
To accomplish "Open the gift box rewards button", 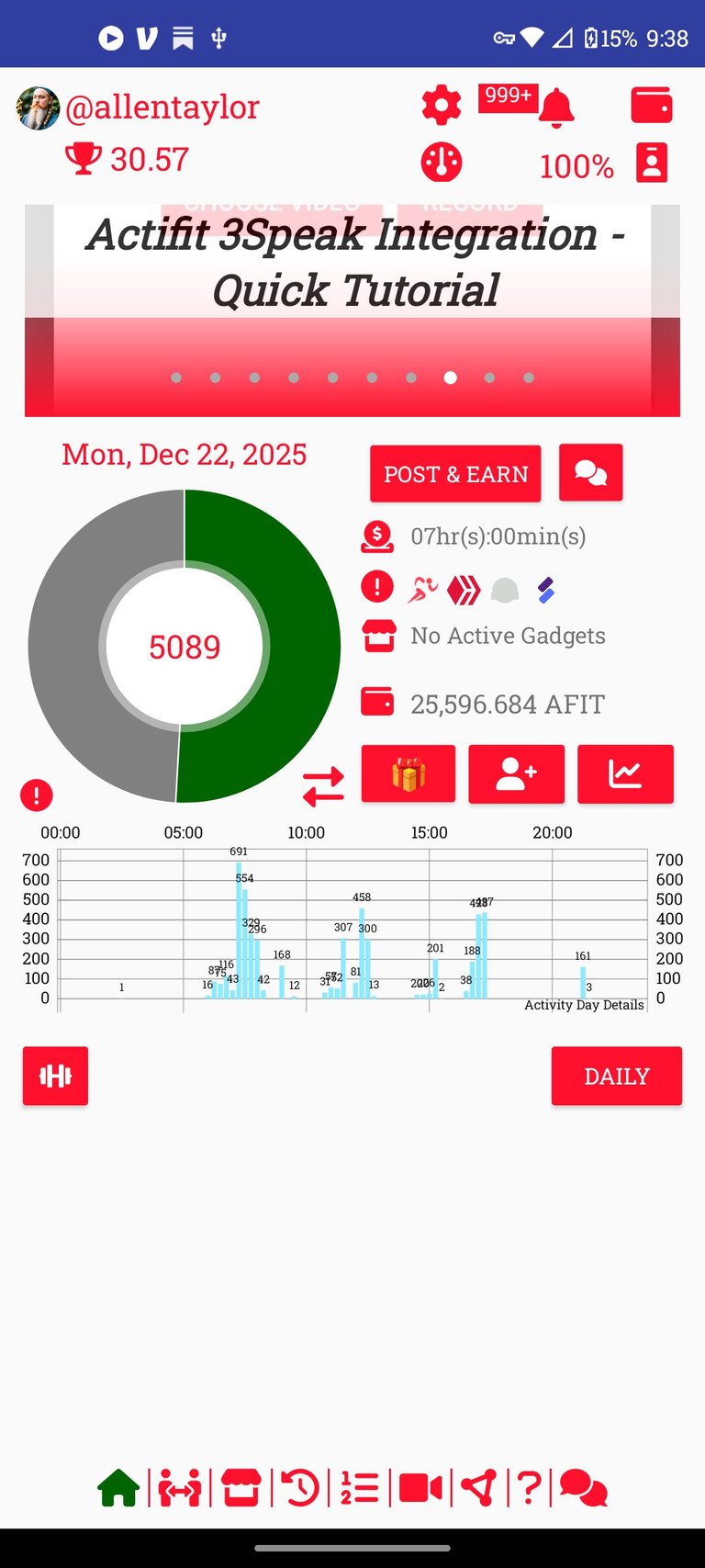I will coord(408,774).
